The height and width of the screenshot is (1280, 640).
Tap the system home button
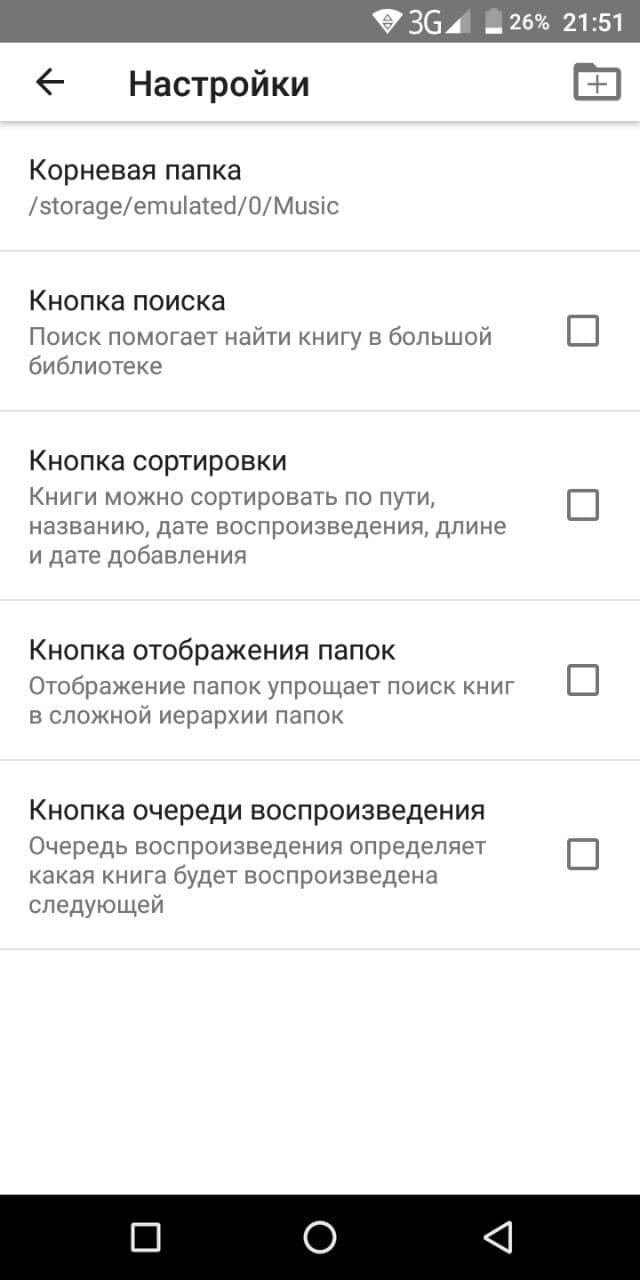pos(320,1237)
